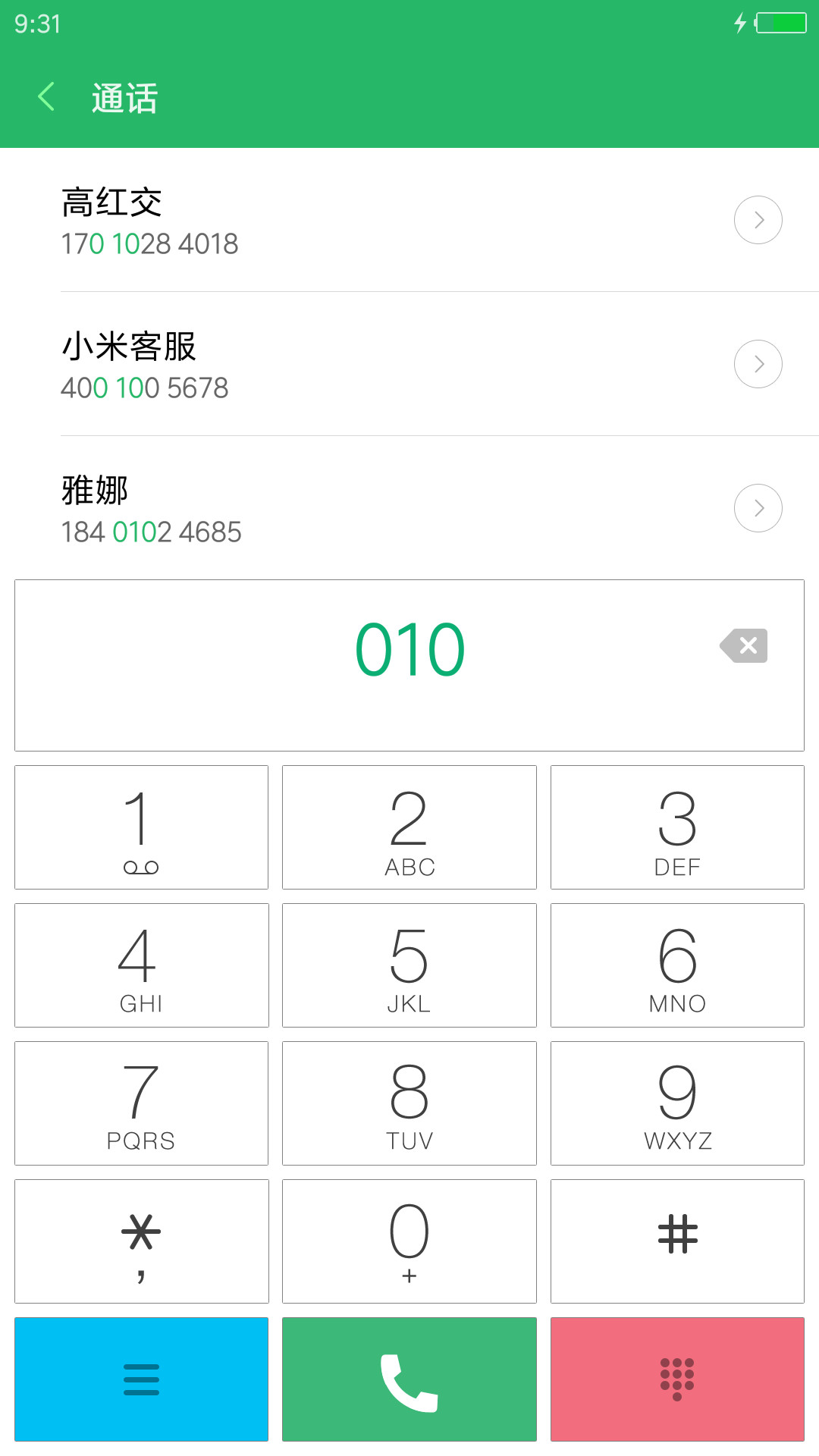Tap the 0 plus key

[409, 1241]
